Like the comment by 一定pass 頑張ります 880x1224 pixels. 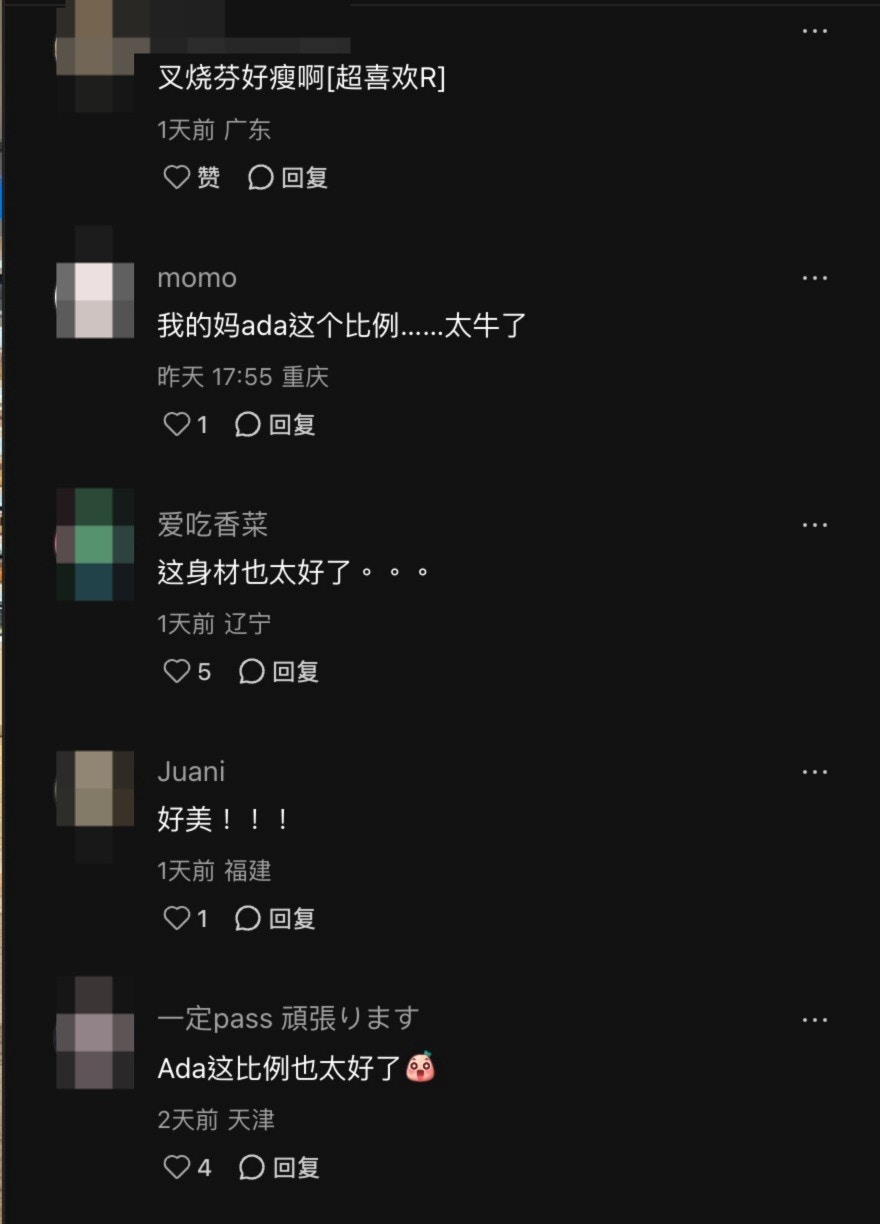tap(178, 1167)
